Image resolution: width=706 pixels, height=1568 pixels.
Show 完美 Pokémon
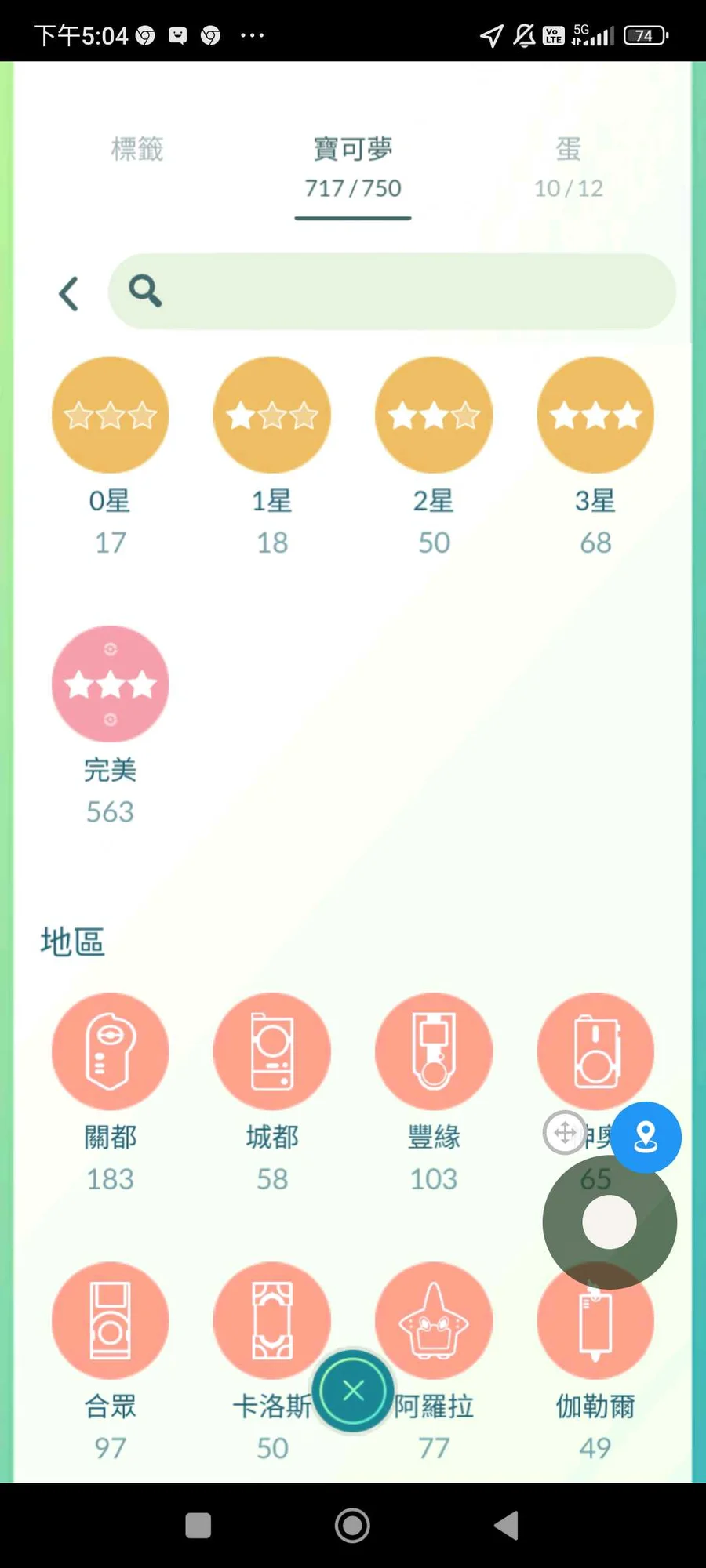coord(111,684)
